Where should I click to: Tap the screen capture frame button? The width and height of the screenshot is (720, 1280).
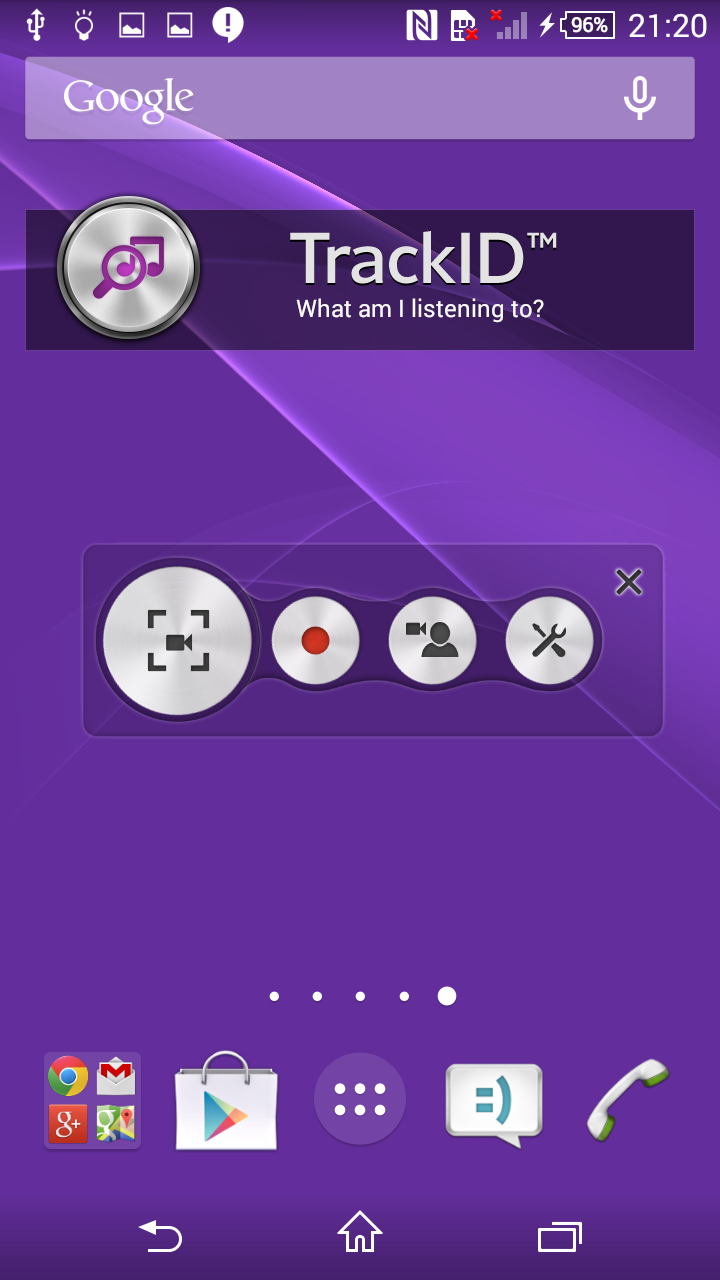178,641
